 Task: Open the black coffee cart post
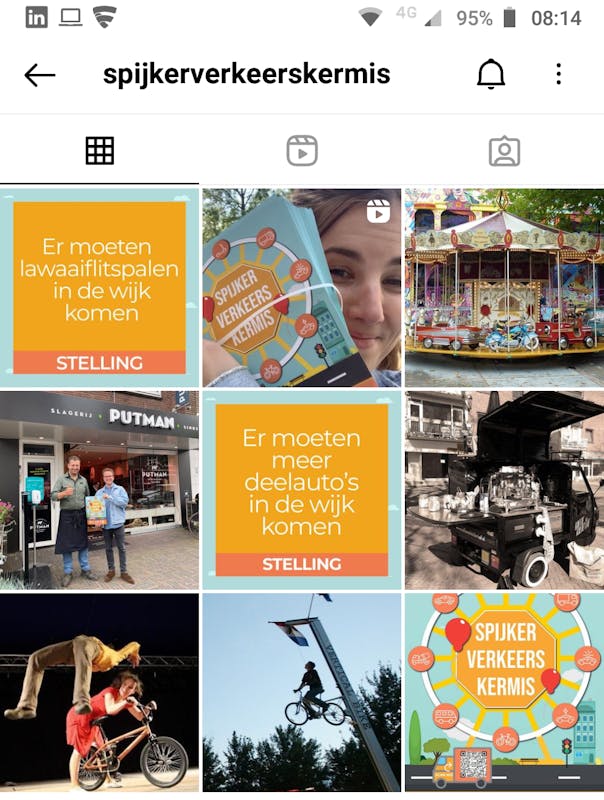pyautogui.click(x=504, y=489)
